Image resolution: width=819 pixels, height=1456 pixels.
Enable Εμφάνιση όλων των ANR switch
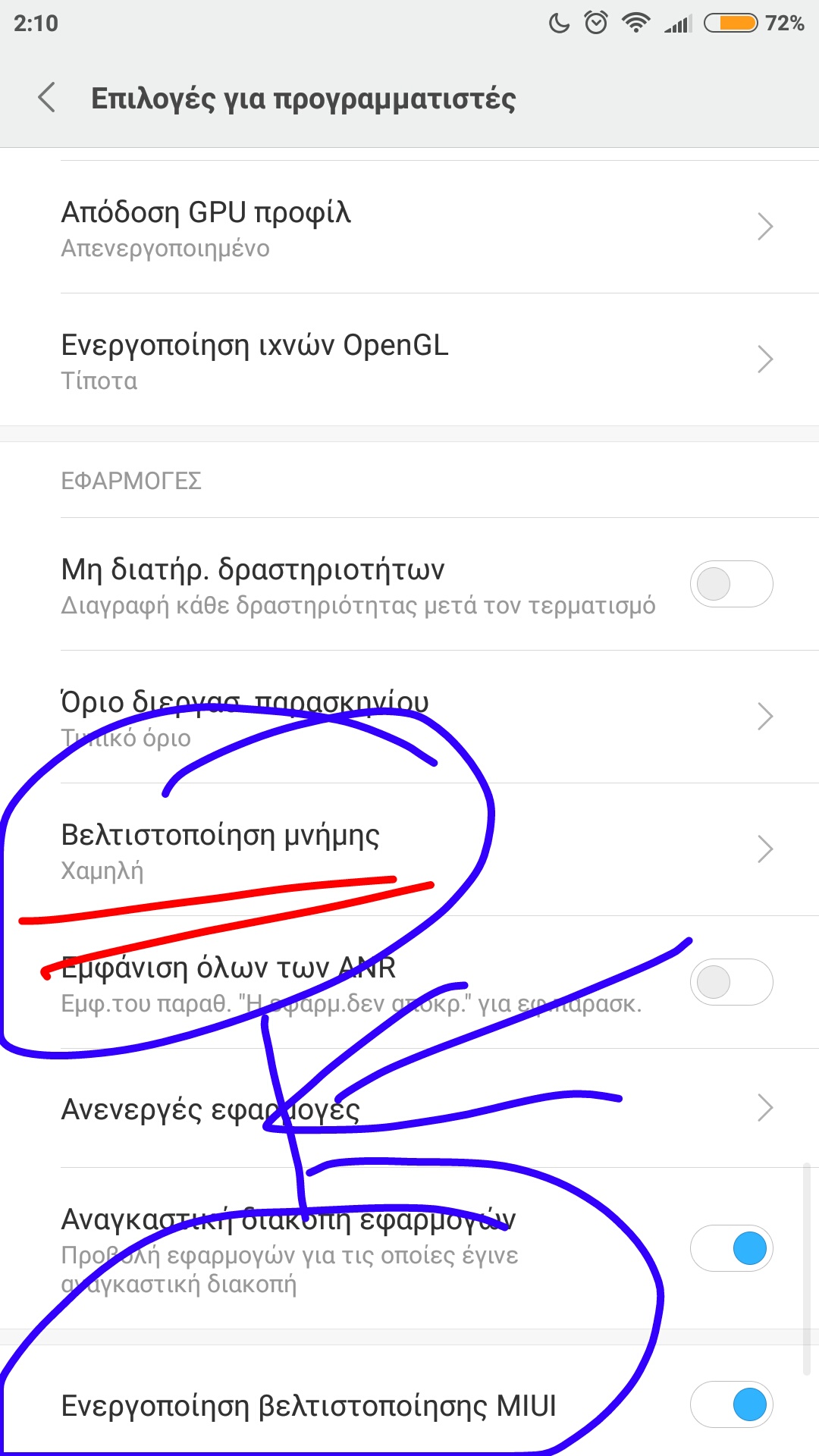click(731, 982)
